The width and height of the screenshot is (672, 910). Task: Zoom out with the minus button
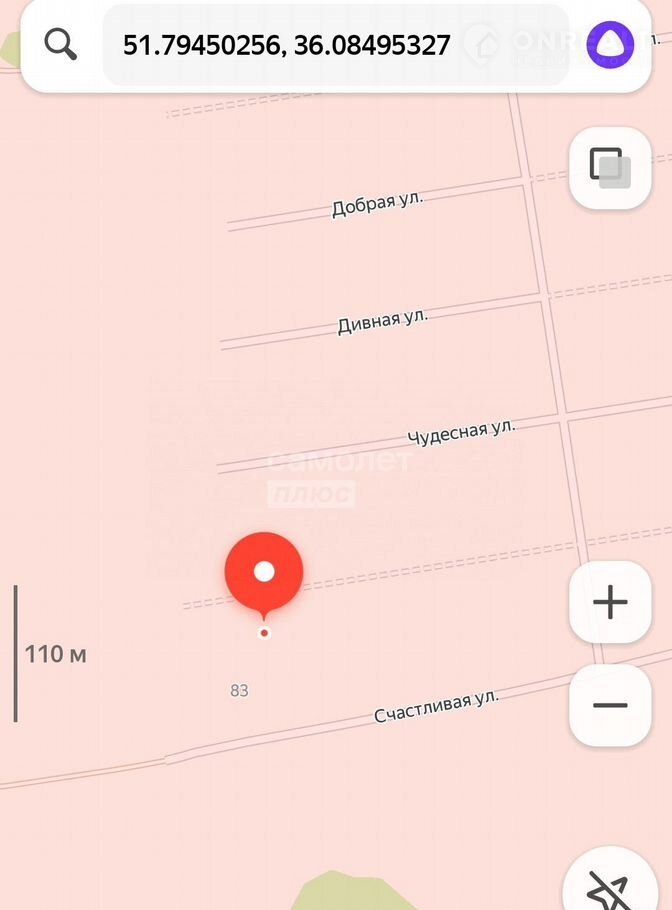[x=610, y=705]
